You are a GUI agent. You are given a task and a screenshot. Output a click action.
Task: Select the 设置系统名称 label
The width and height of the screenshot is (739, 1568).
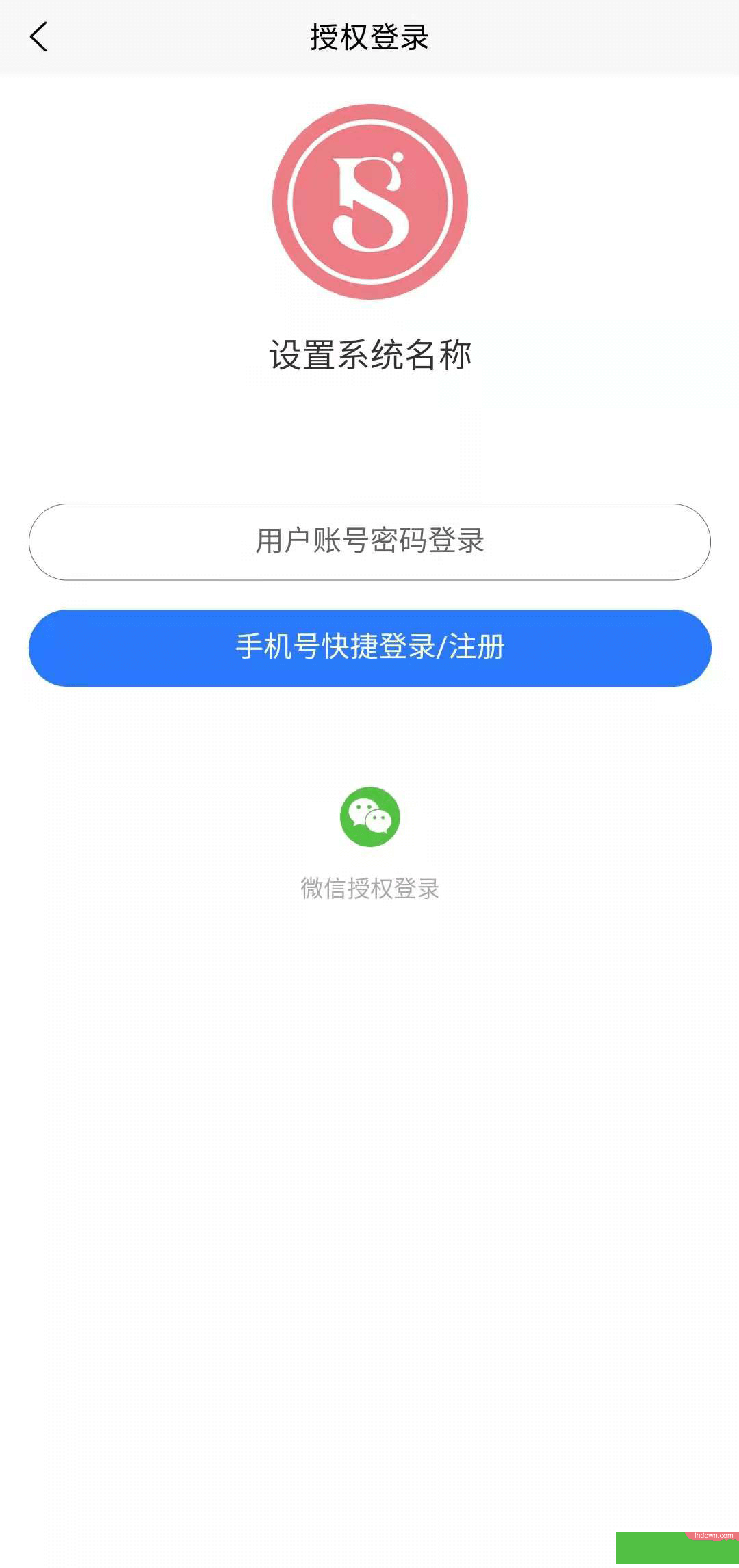point(369,353)
